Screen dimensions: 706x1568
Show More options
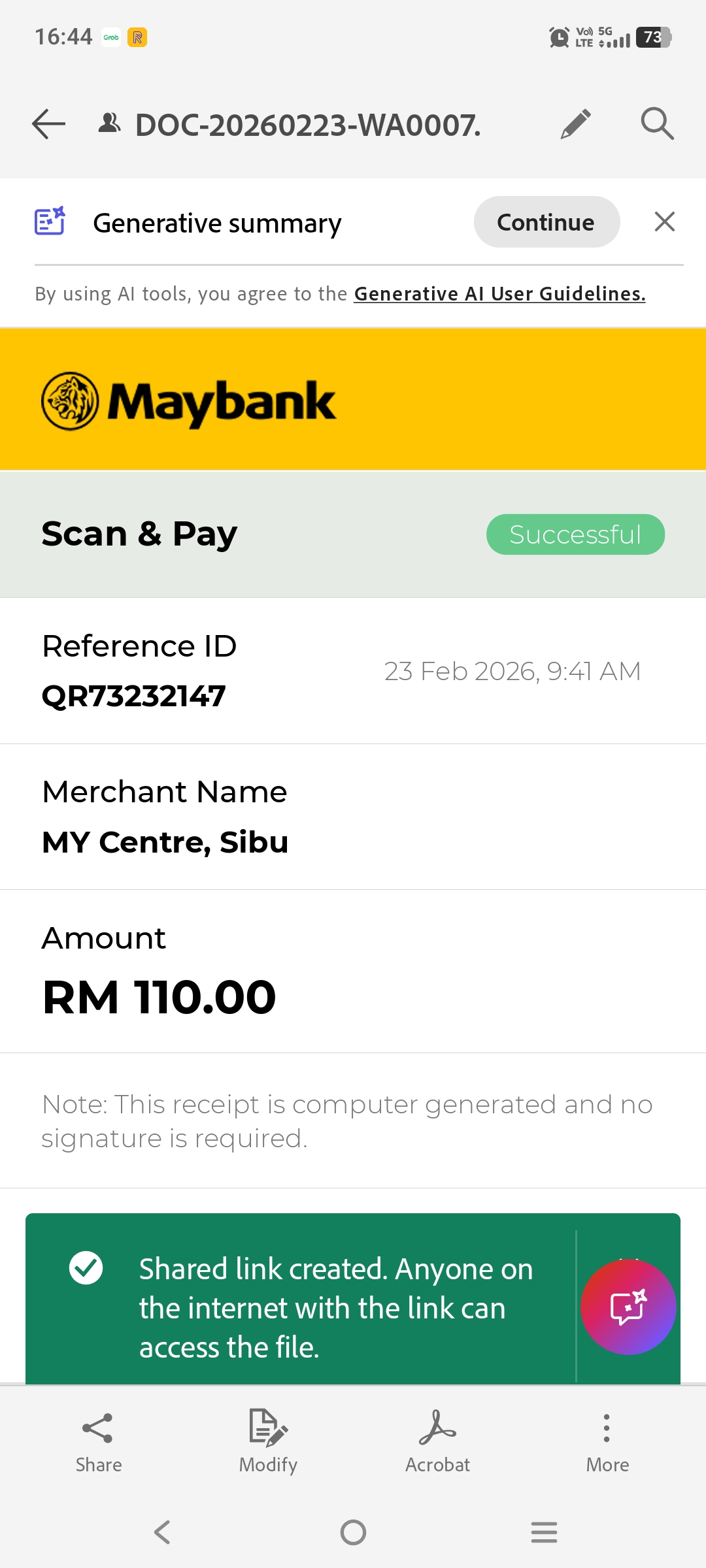607,1441
